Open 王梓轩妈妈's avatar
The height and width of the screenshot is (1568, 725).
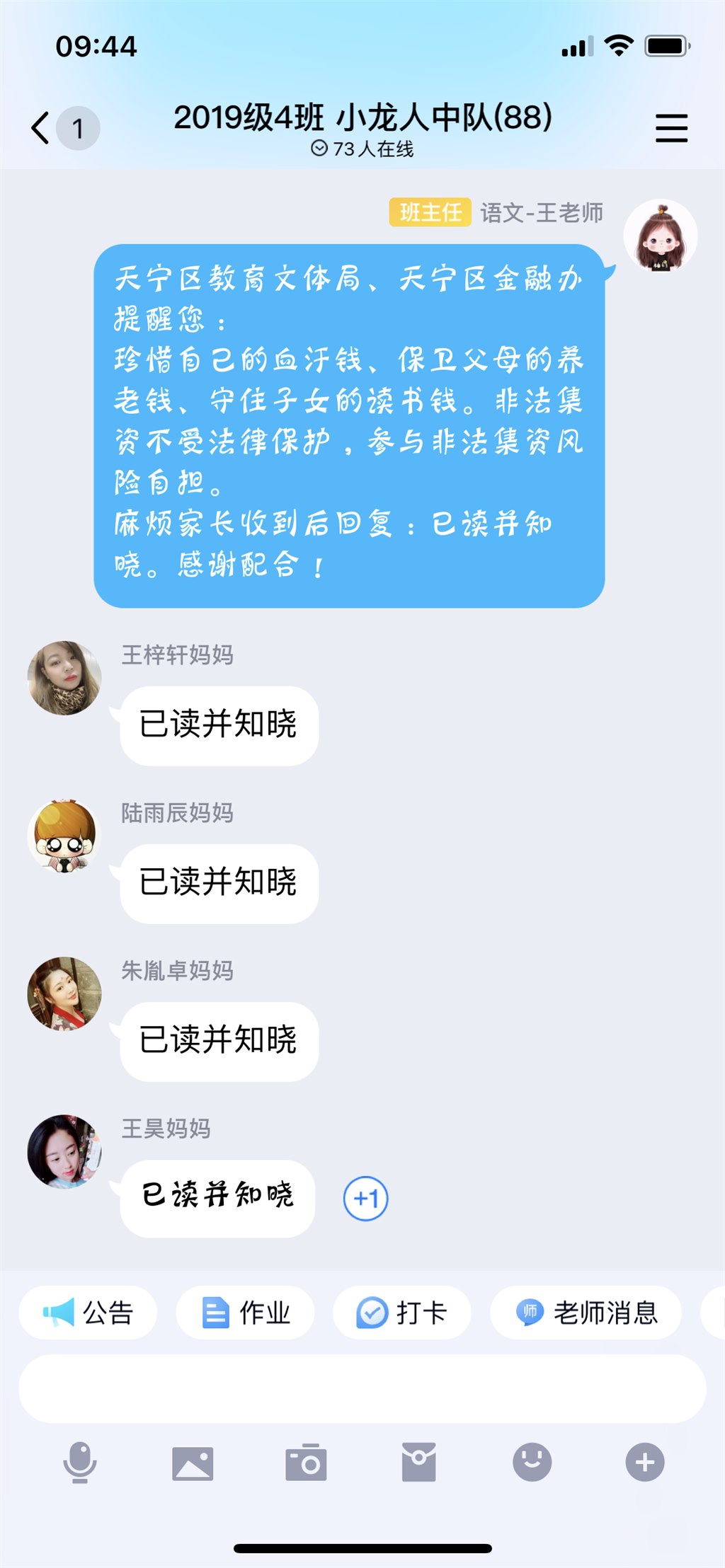point(64,678)
